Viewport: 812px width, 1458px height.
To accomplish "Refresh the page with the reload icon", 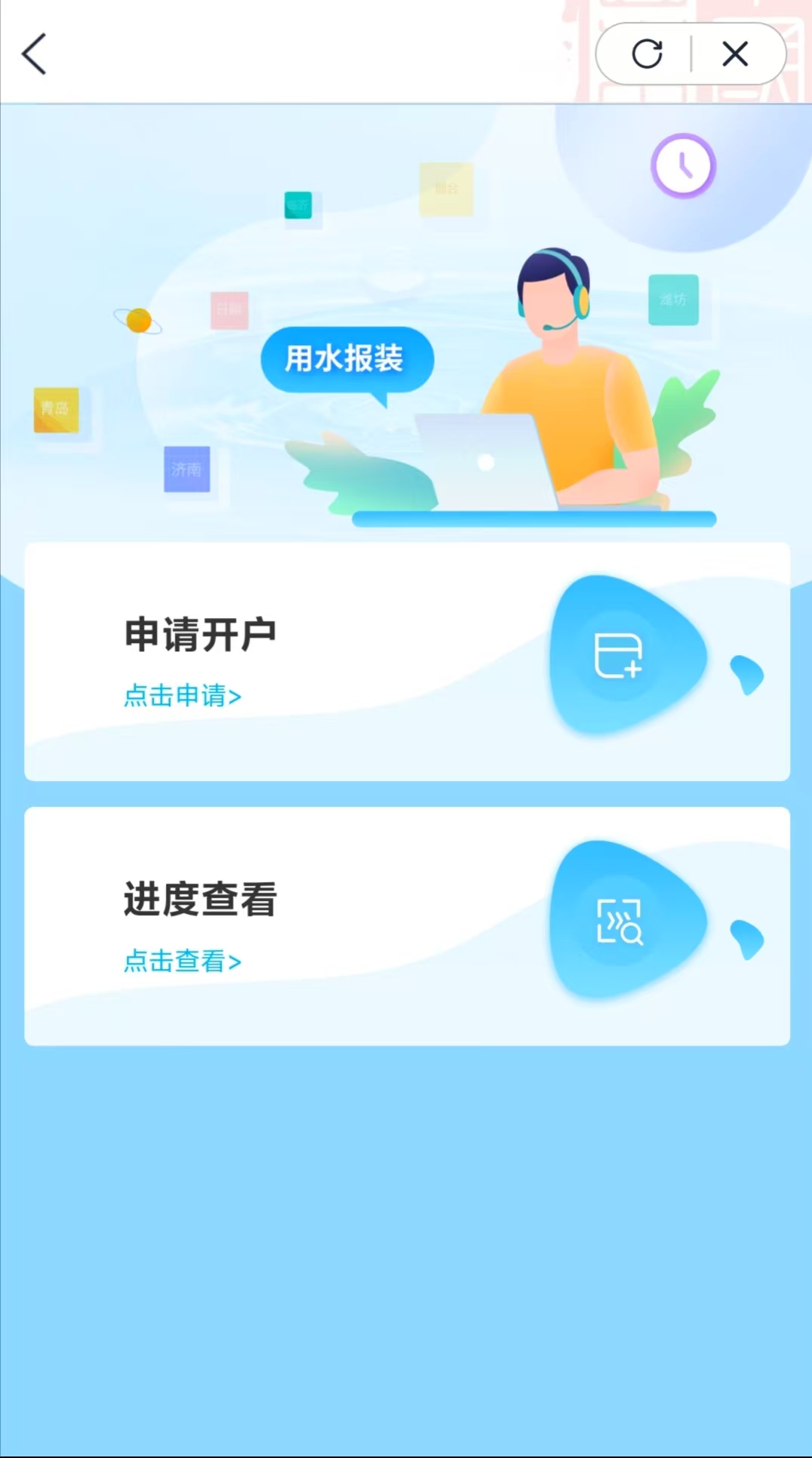I will 647,54.
